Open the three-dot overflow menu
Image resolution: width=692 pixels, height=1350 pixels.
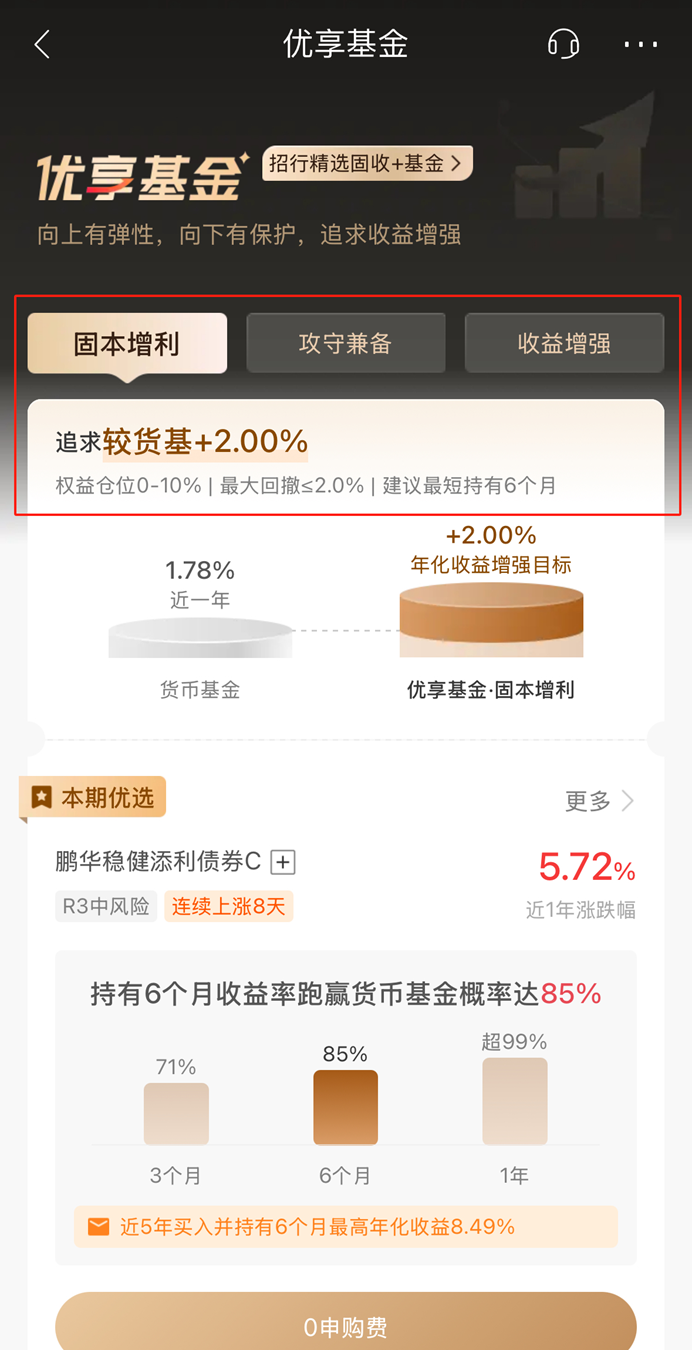pyautogui.click(x=641, y=44)
